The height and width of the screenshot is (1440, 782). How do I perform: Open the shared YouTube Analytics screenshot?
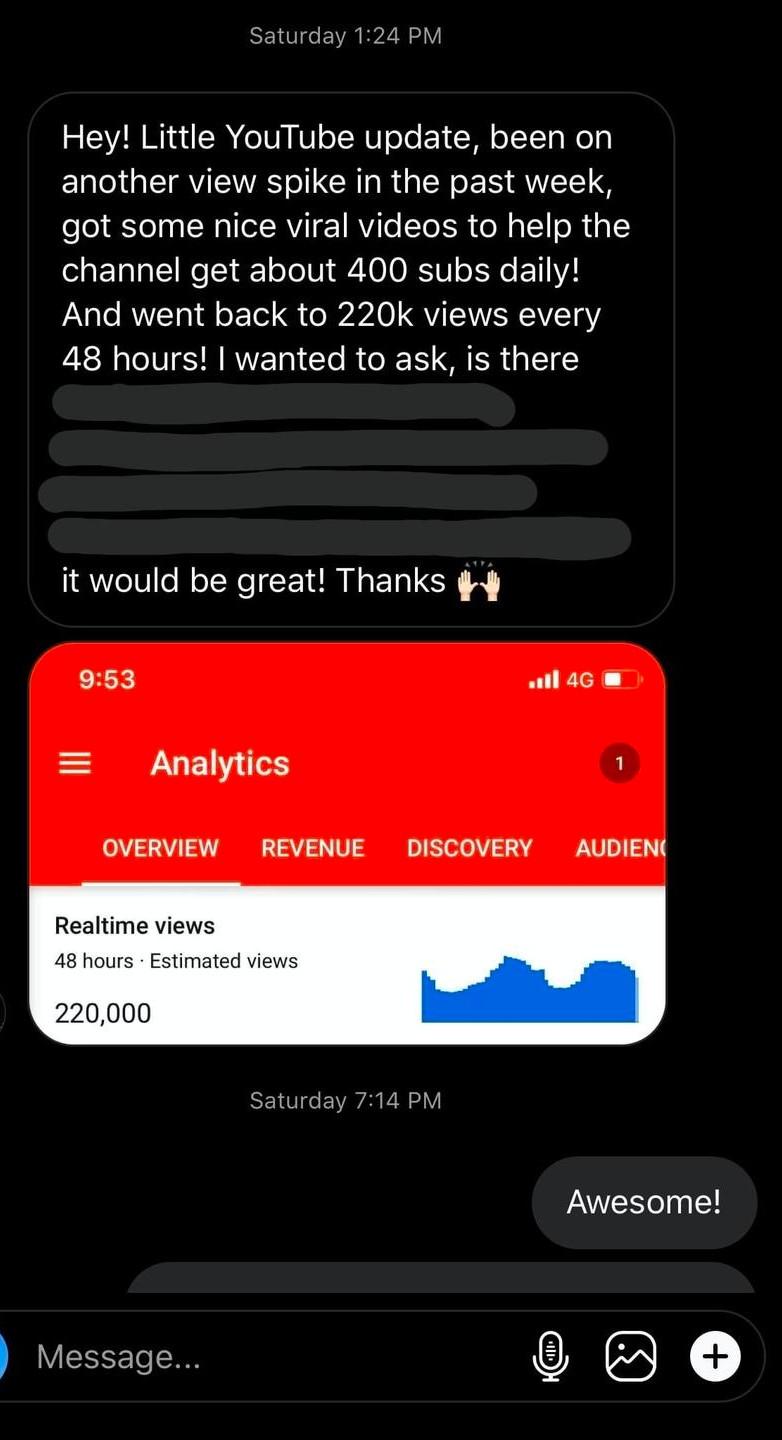pos(347,843)
